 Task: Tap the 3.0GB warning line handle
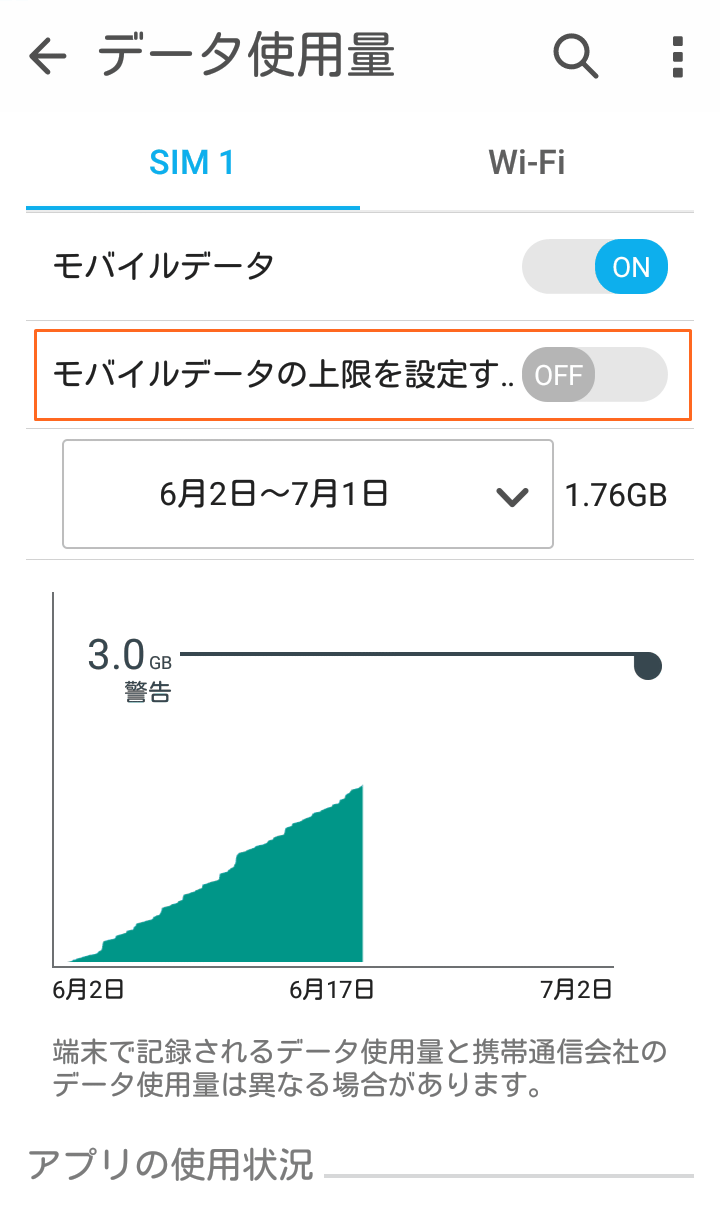click(648, 665)
